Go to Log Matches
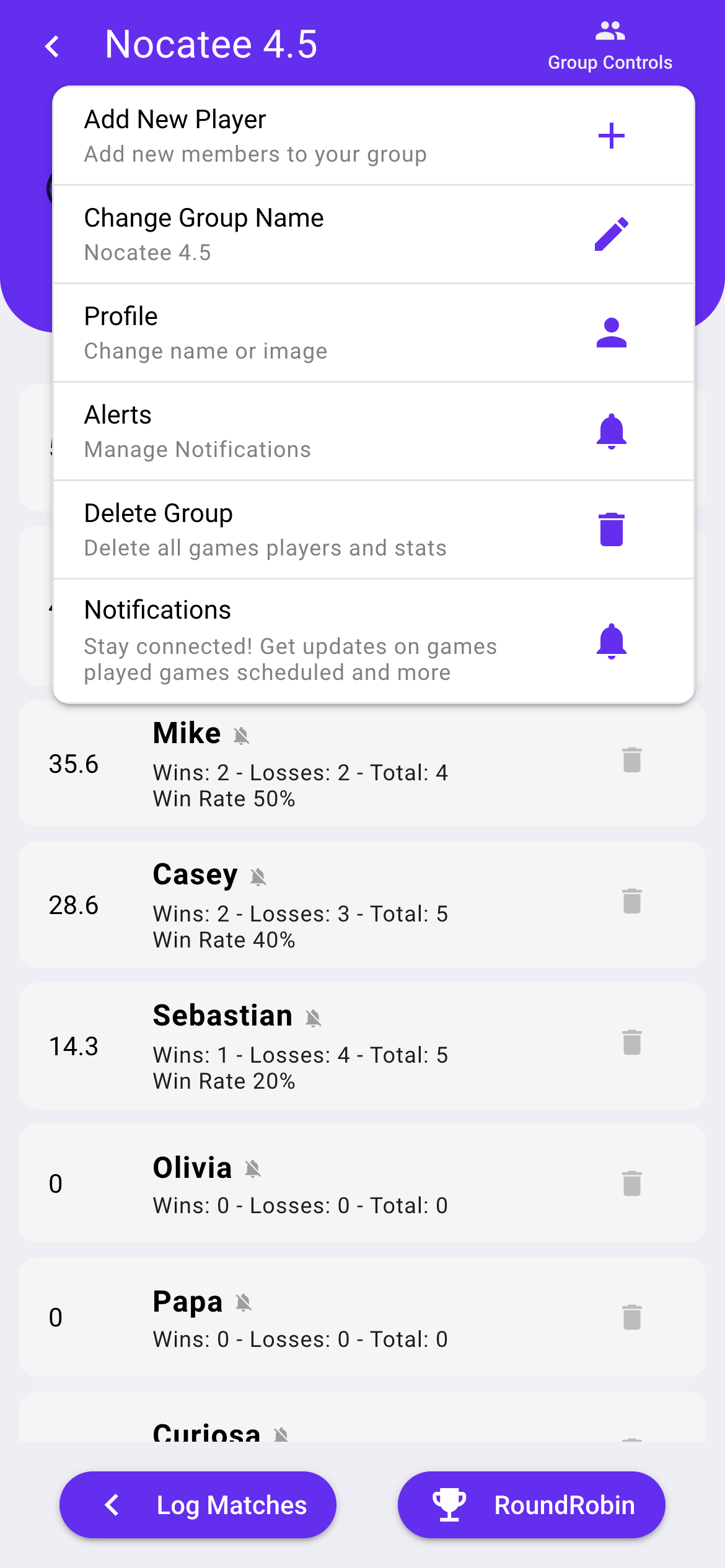725x1568 pixels. 198,1505
